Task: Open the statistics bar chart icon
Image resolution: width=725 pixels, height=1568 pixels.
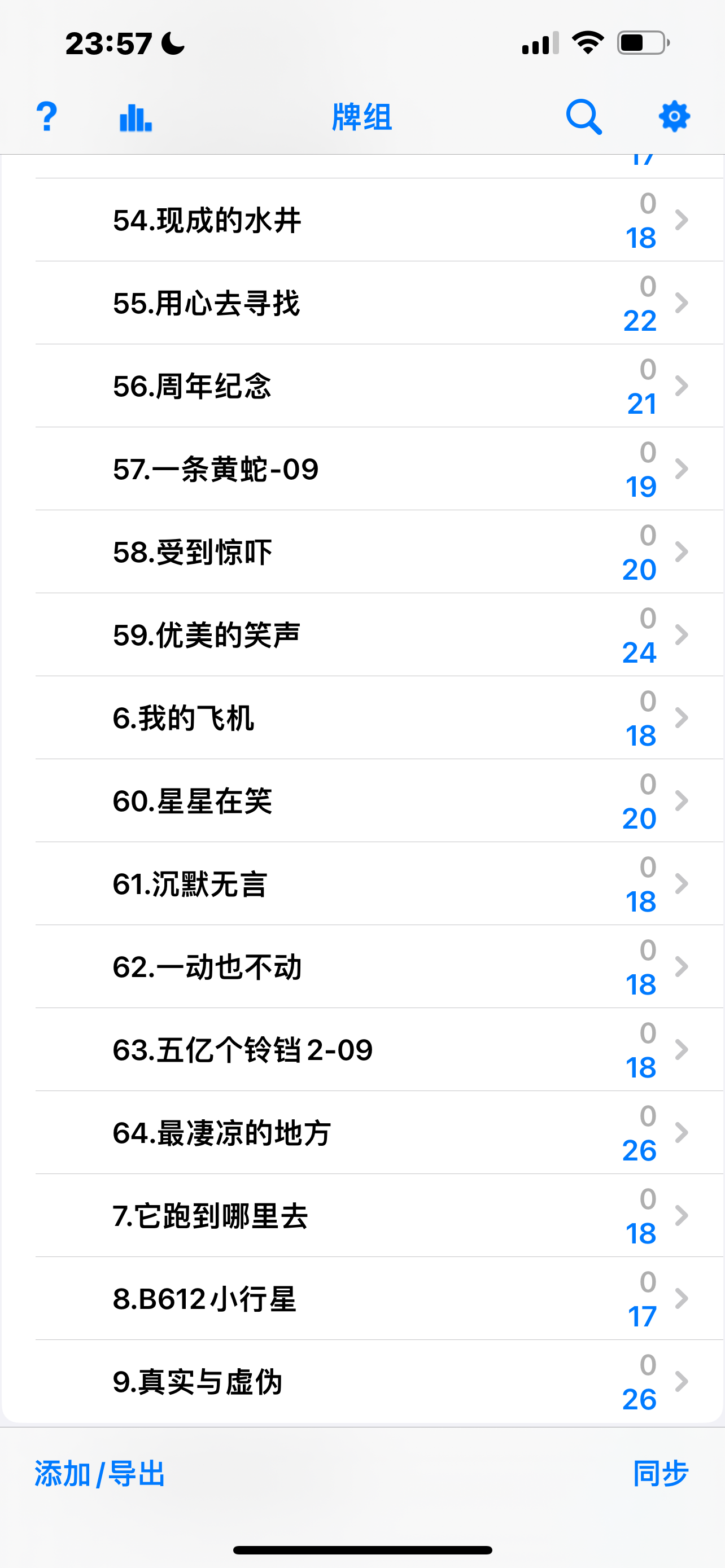Action: click(x=135, y=116)
